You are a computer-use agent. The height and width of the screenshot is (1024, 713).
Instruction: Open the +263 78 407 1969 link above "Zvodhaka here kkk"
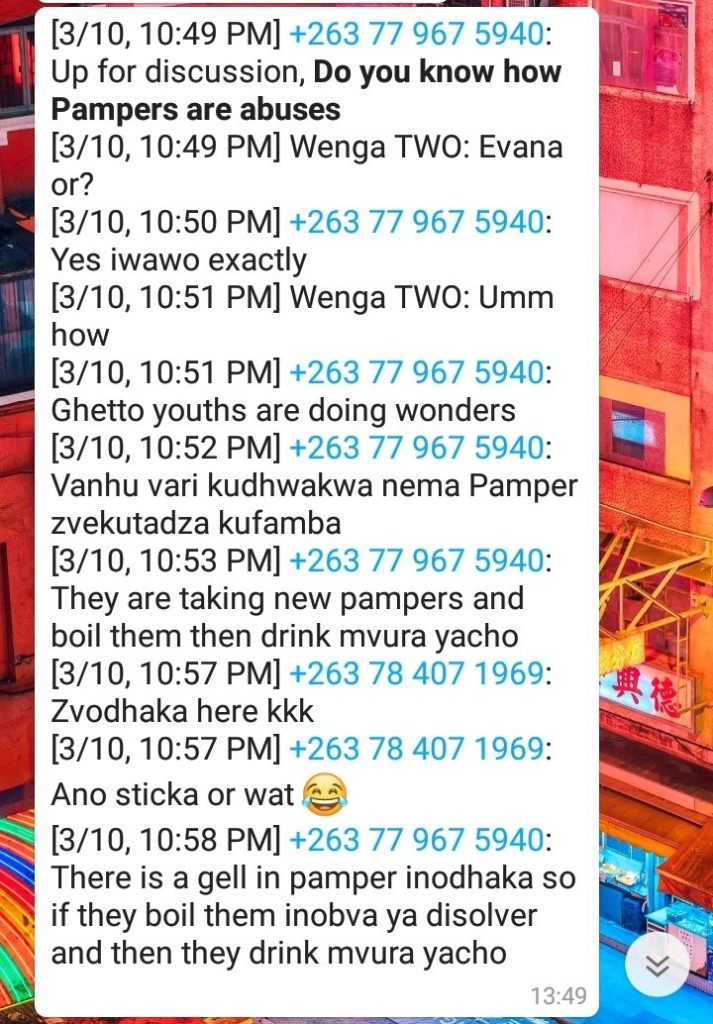coord(417,674)
